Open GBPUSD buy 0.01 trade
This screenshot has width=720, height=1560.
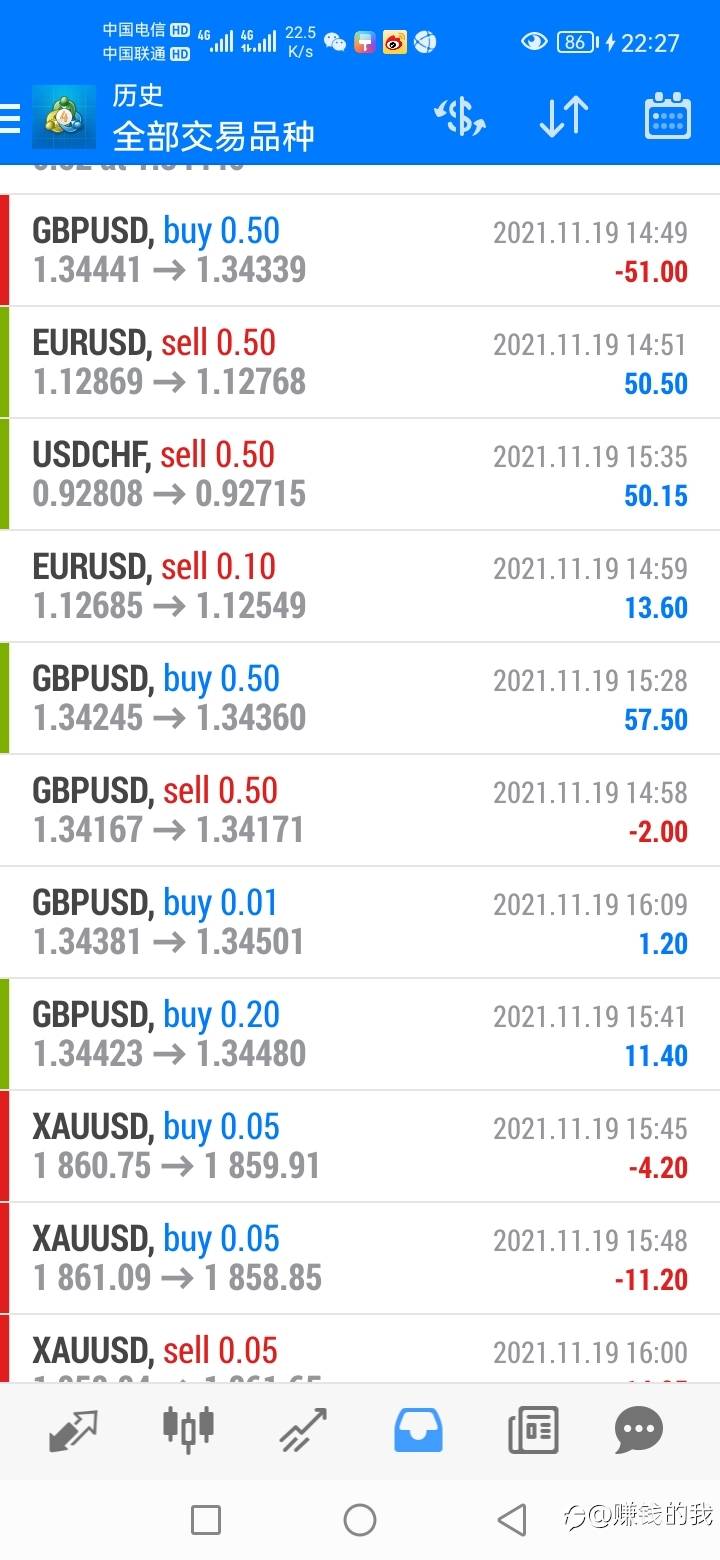pos(360,922)
